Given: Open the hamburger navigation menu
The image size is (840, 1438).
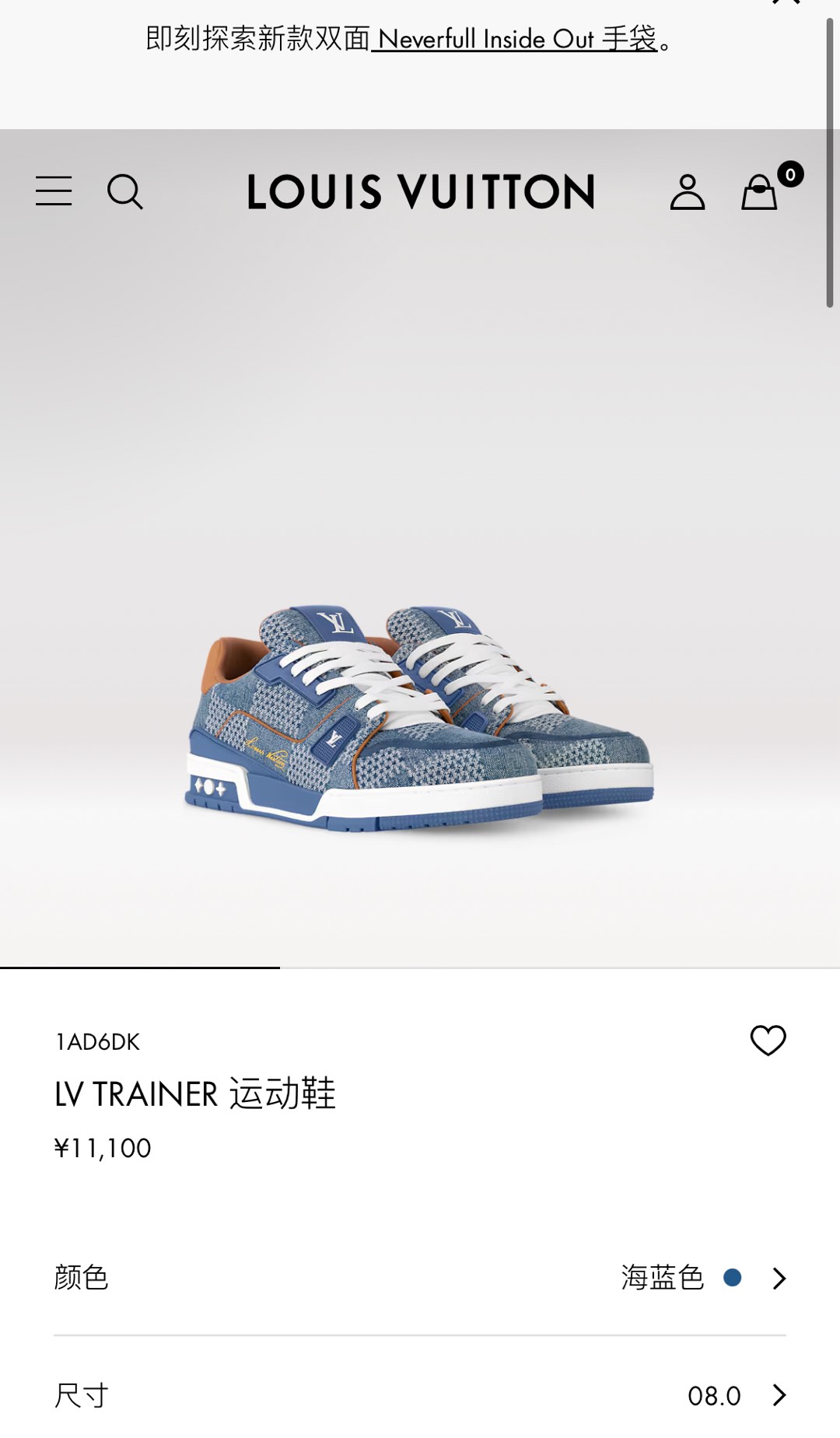Looking at the screenshot, I should (x=54, y=191).
